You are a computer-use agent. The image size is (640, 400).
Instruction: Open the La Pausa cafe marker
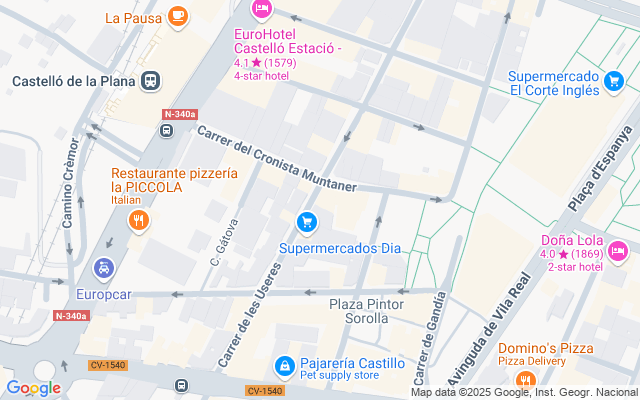click(178, 15)
